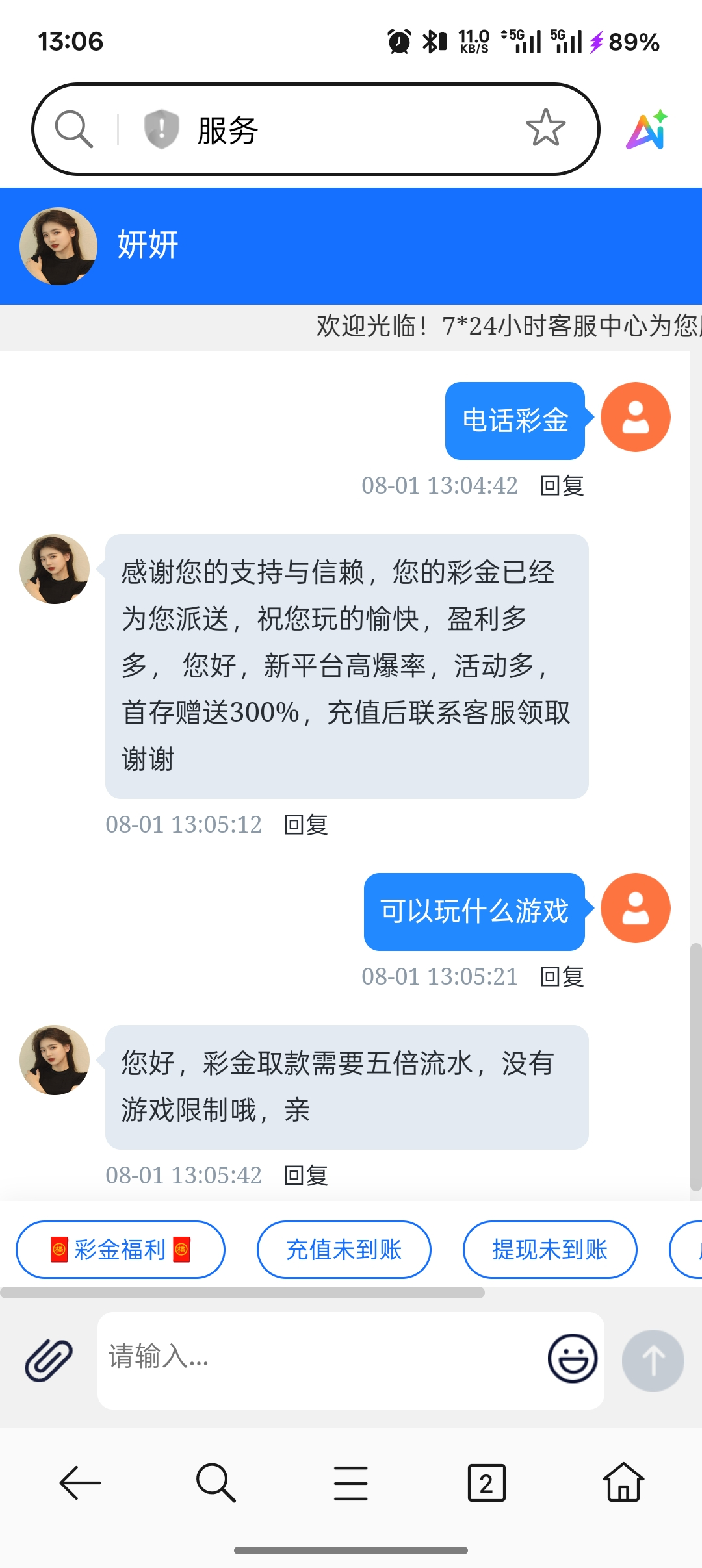Go back with the browser back arrow

coord(80,1483)
